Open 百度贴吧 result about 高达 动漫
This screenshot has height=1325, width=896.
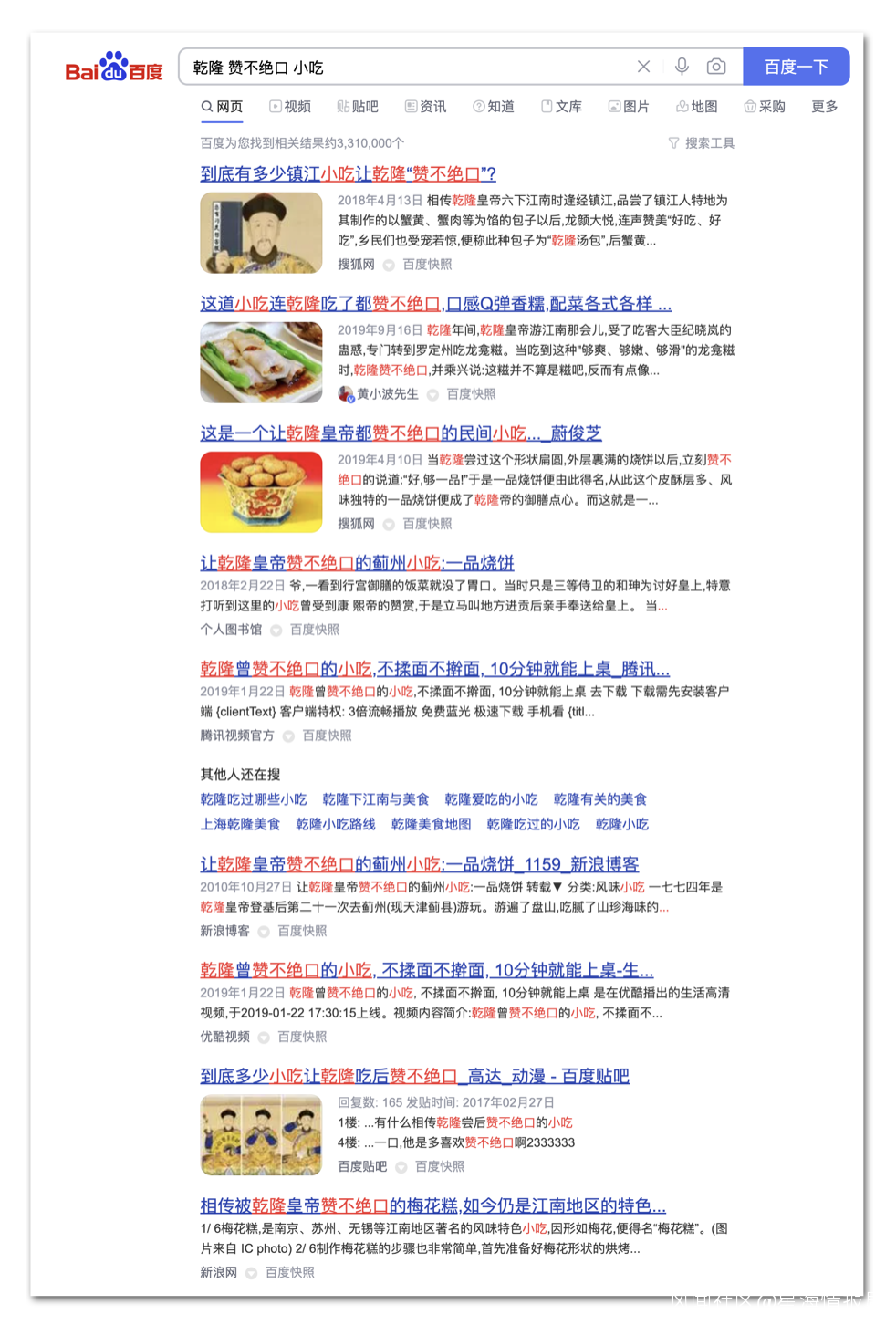coord(414,1076)
